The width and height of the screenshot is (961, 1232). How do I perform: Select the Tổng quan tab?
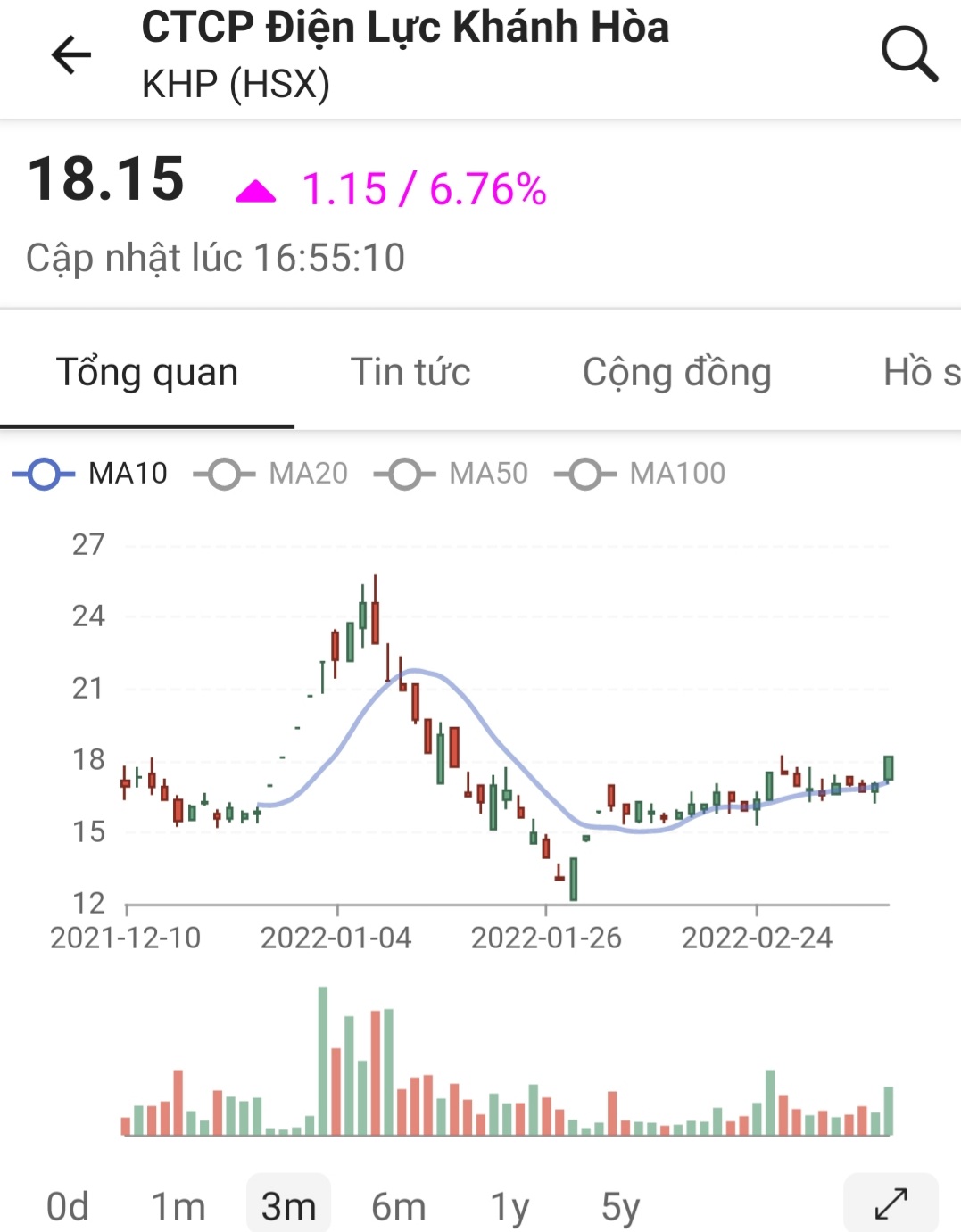[x=147, y=372]
